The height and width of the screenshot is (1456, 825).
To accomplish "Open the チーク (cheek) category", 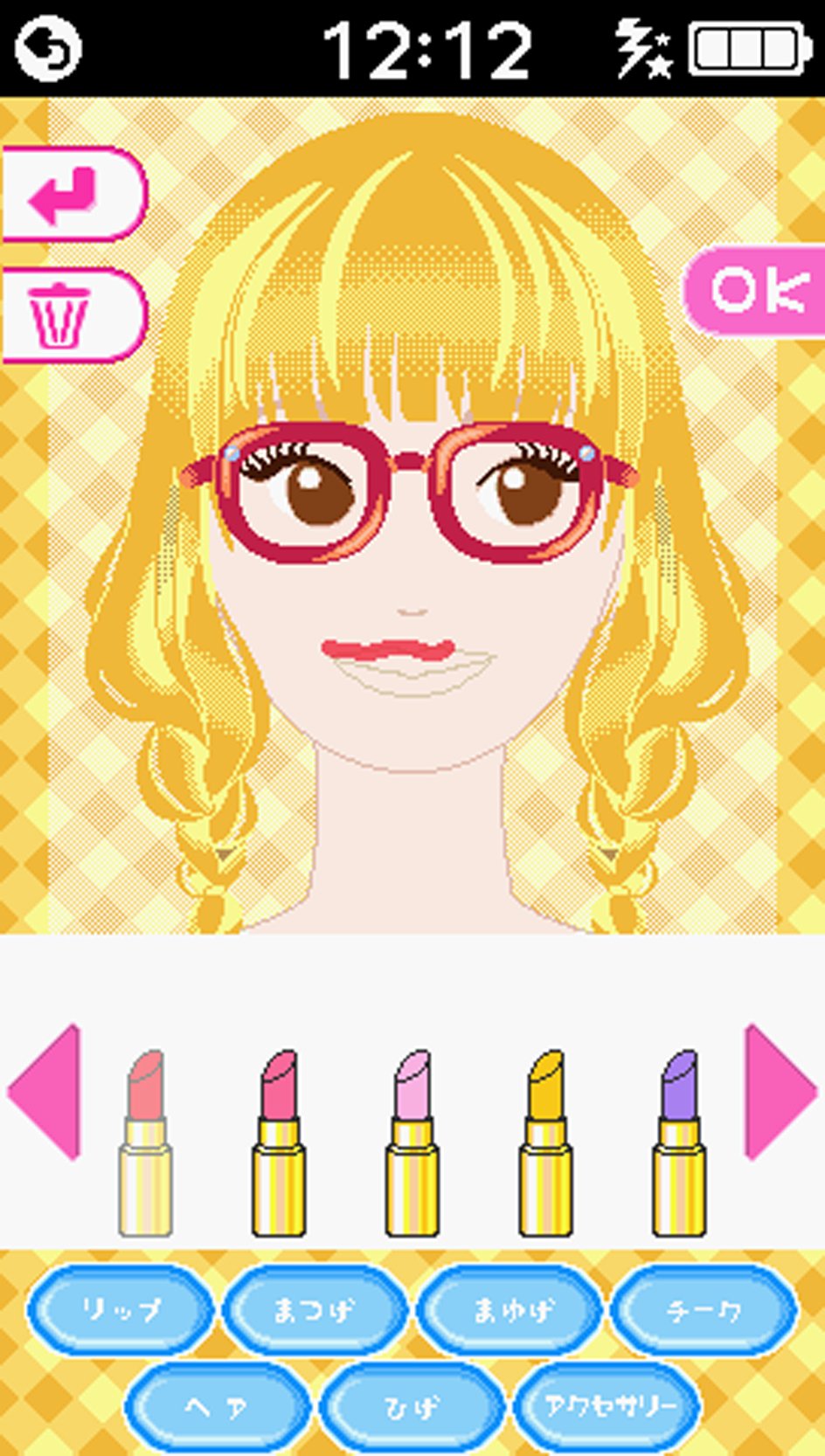I will pos(704,1310).
